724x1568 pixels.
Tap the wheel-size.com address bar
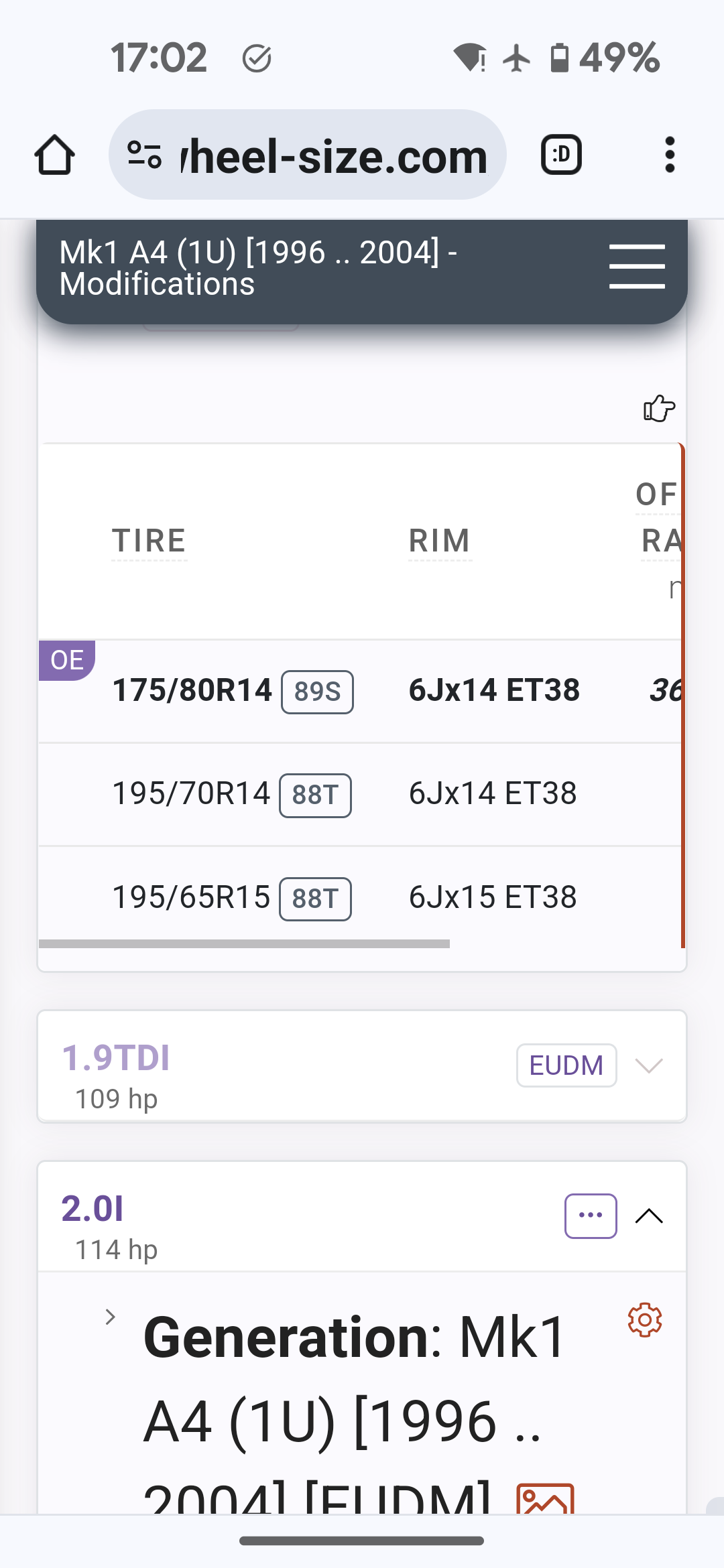(308, 155)
